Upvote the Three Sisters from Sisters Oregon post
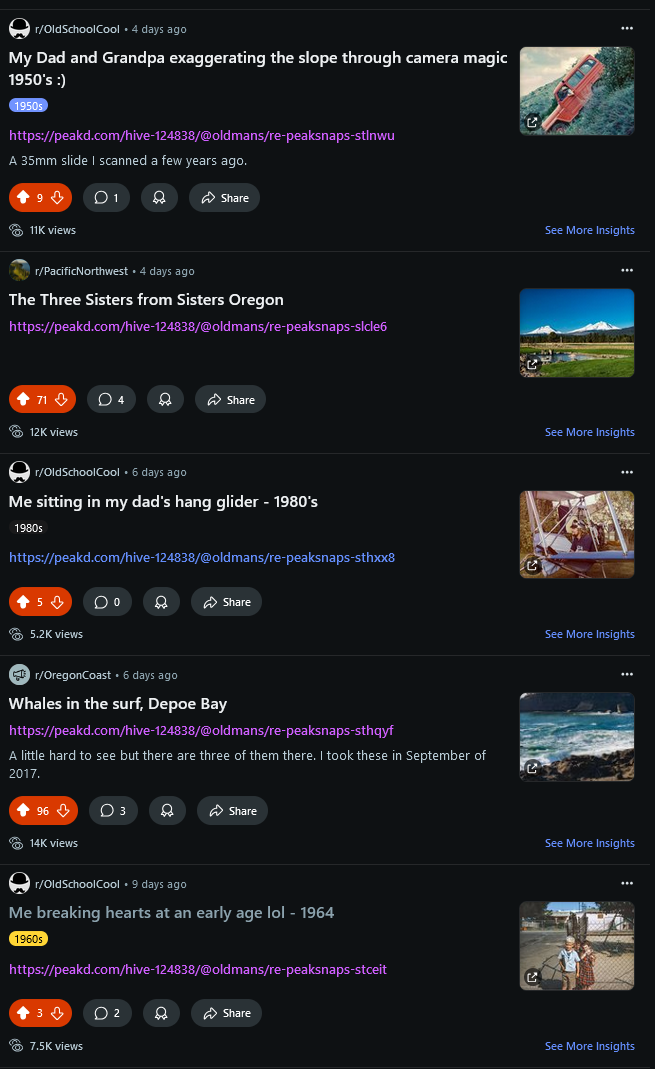 [23, 400]
